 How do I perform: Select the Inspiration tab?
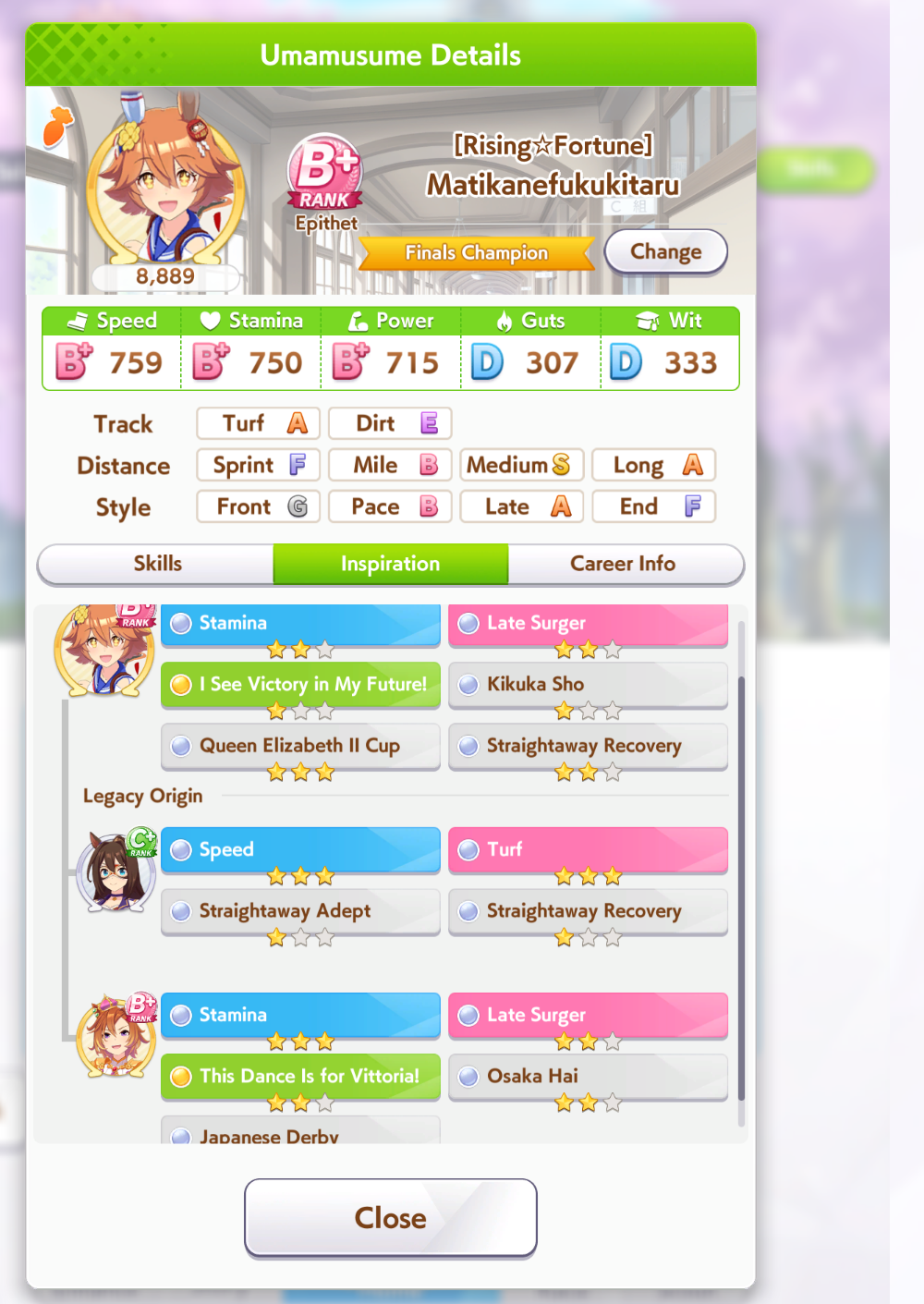click(390, 564)
